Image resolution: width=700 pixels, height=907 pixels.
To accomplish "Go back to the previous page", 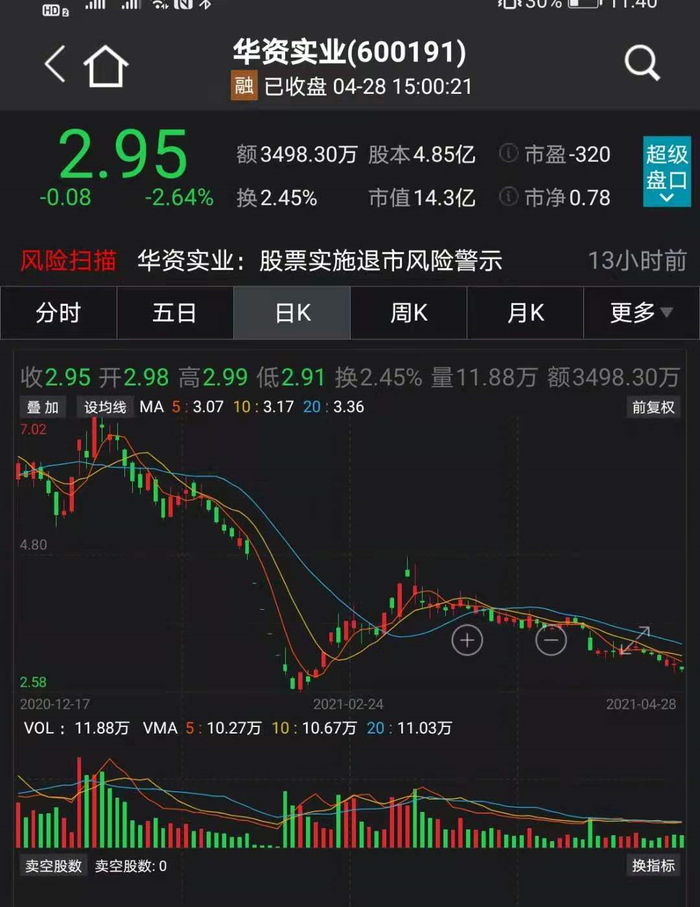I will point(54,65).
